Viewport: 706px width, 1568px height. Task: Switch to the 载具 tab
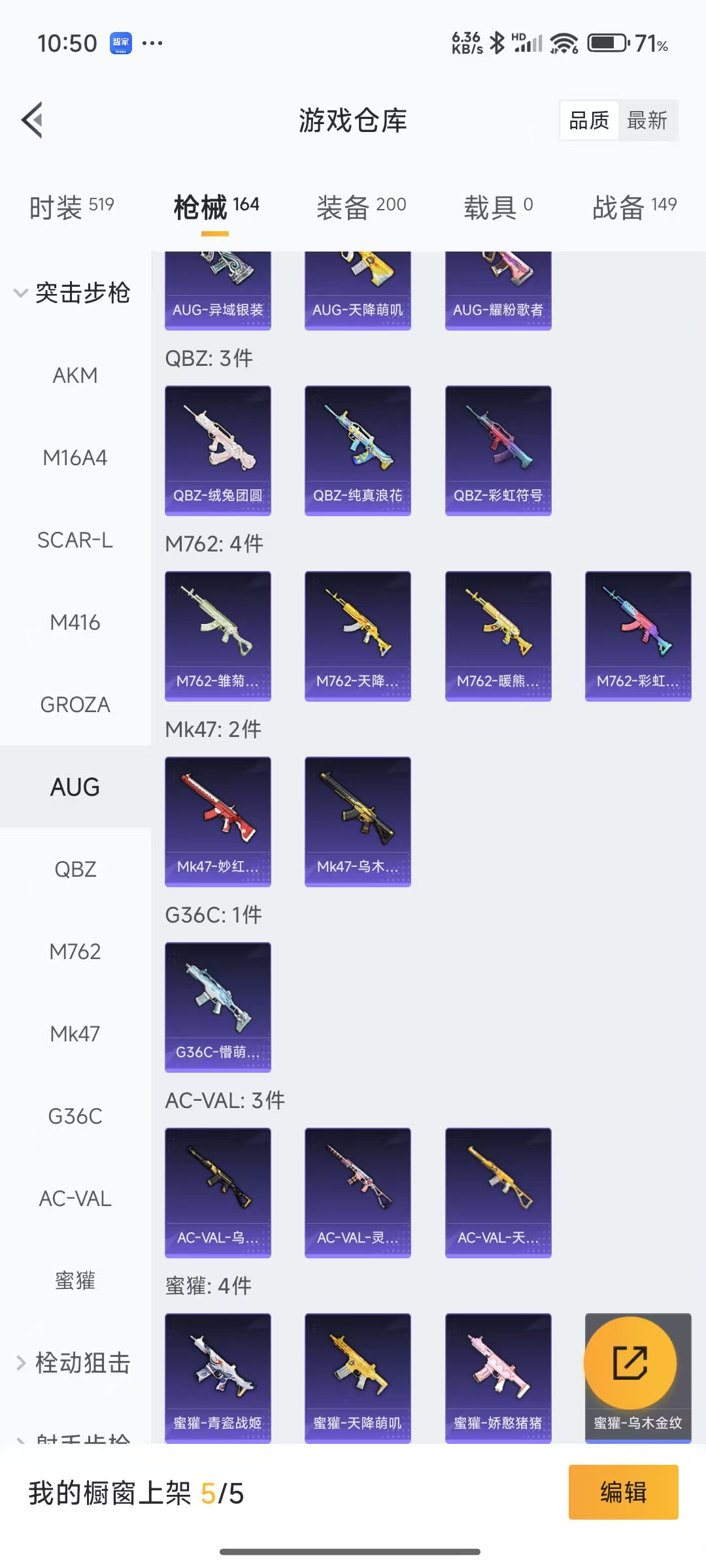pyautogui.click(x=498, y=207)
